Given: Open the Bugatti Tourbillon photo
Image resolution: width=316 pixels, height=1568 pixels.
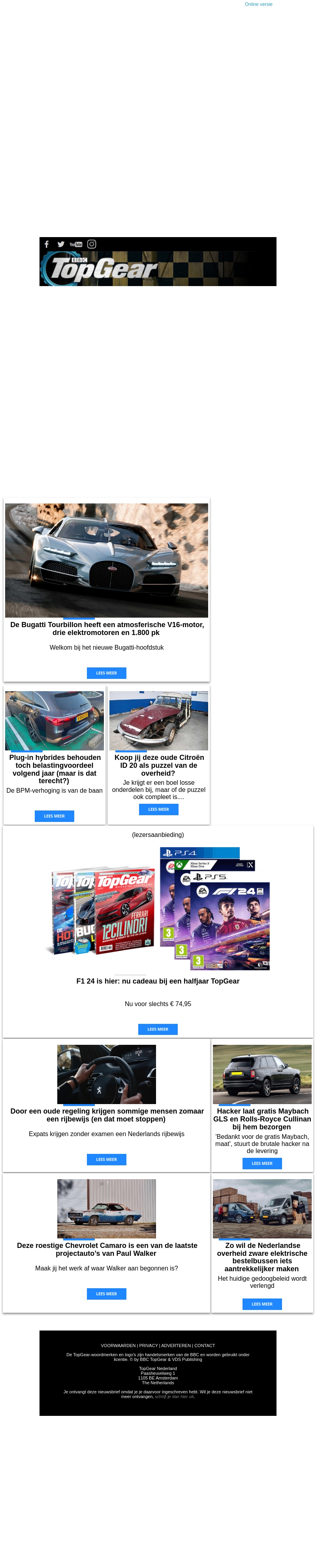Looking at the screenshot, I should 107,560.
